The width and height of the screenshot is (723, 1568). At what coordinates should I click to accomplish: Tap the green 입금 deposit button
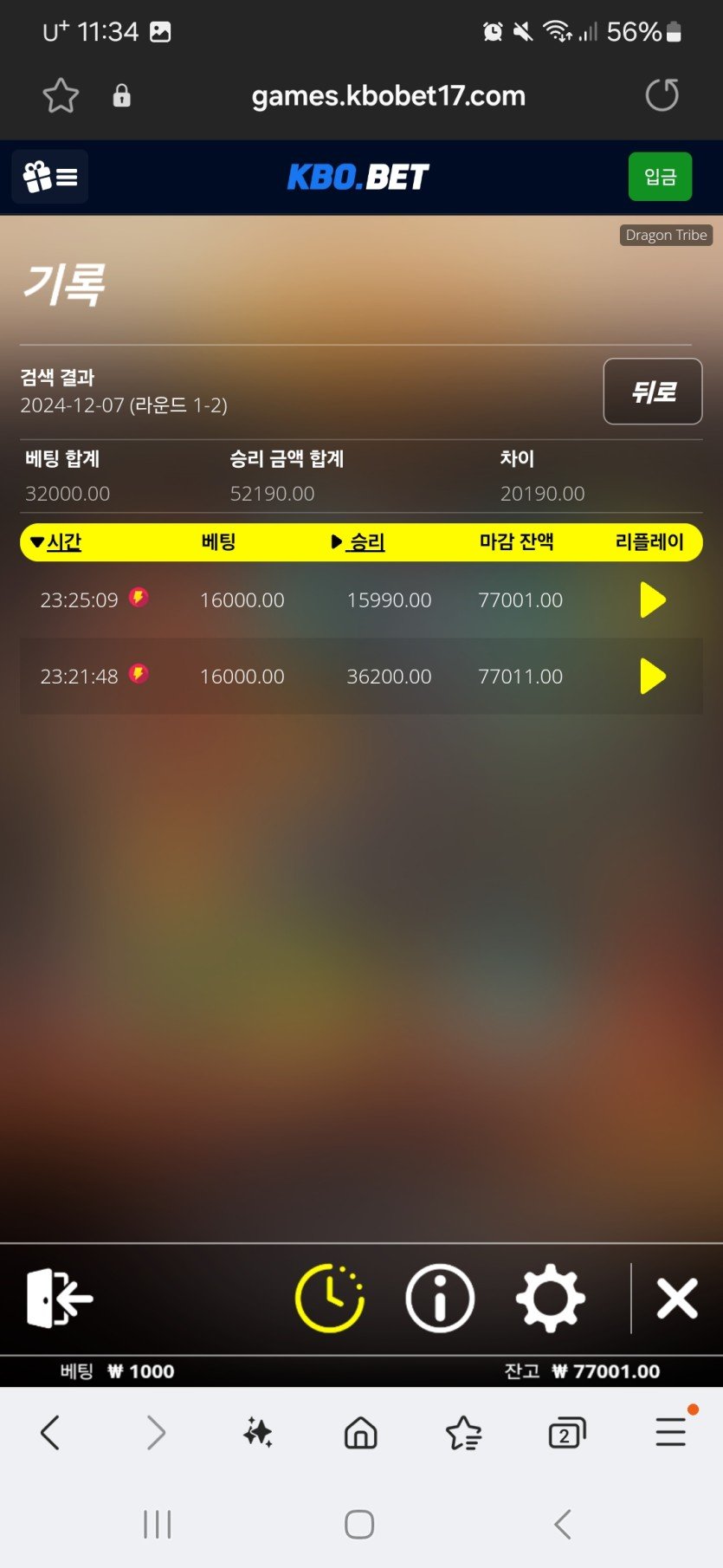tap(660, 177)
